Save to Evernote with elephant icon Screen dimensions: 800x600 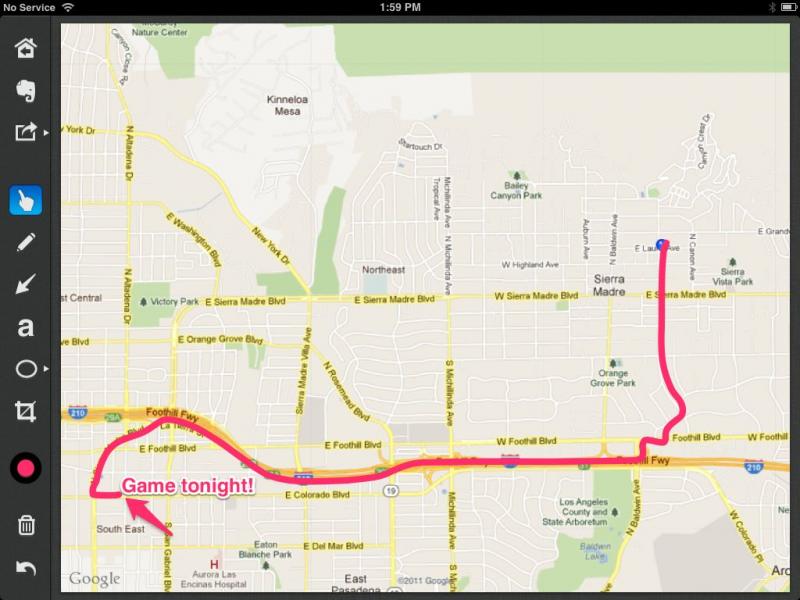click(x=26, y=91)
